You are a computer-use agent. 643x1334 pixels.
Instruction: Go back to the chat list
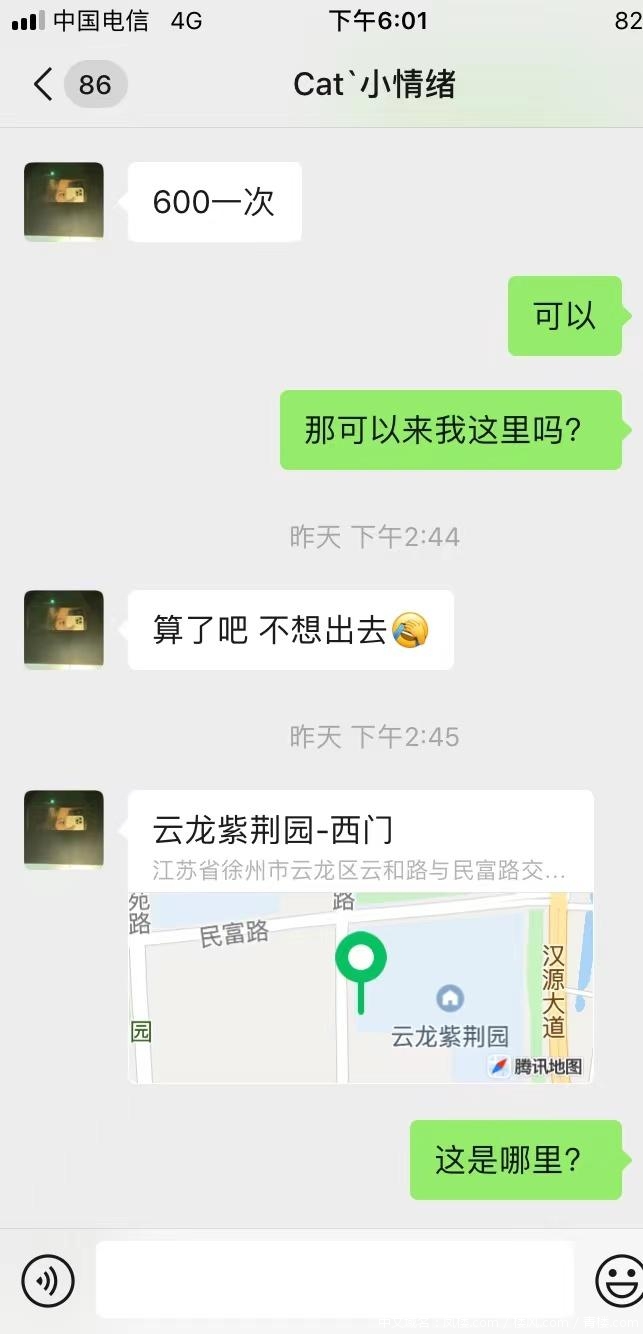click(43, 85)
